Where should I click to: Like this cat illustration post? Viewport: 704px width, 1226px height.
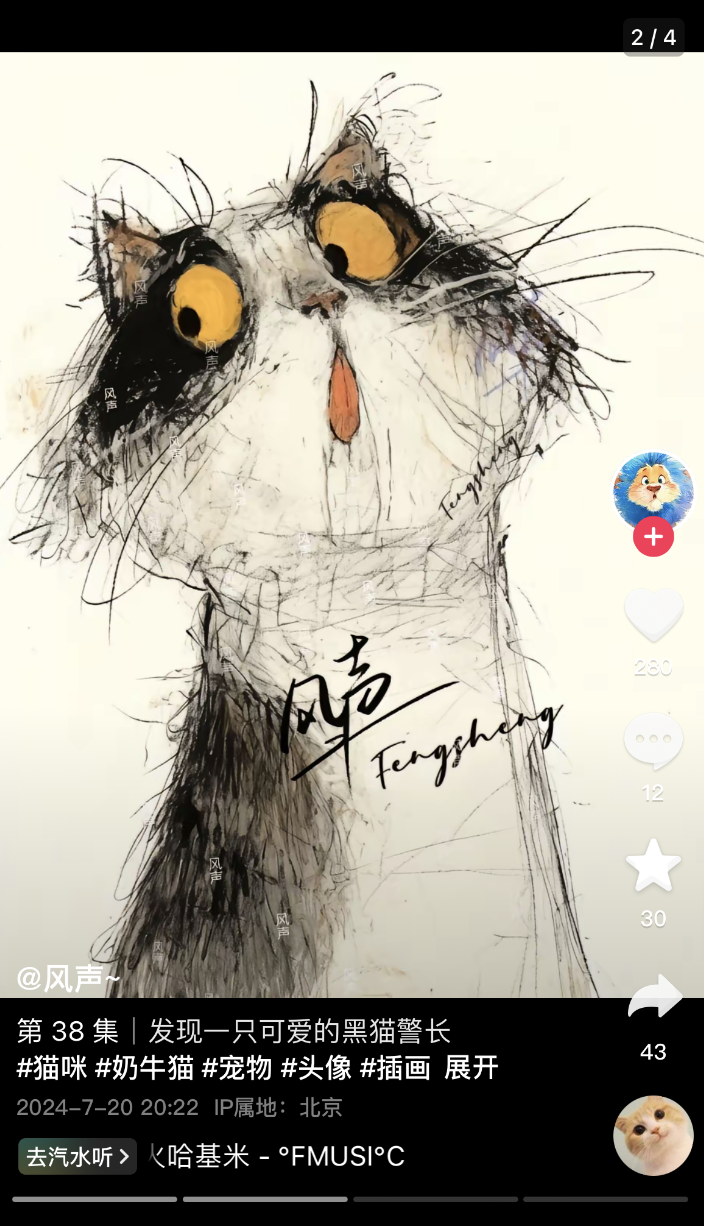[x=653, y=614]
